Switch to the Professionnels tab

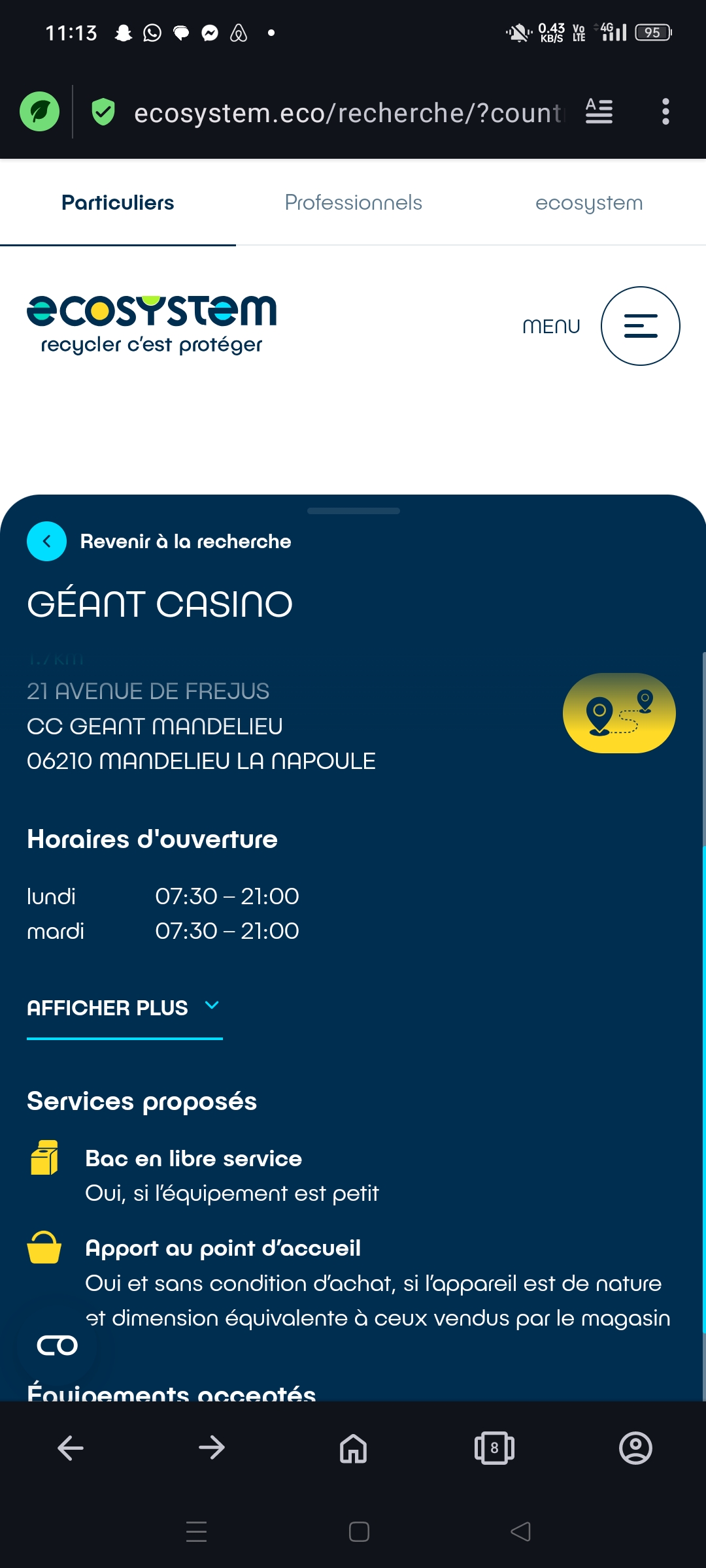pos(353,203)
